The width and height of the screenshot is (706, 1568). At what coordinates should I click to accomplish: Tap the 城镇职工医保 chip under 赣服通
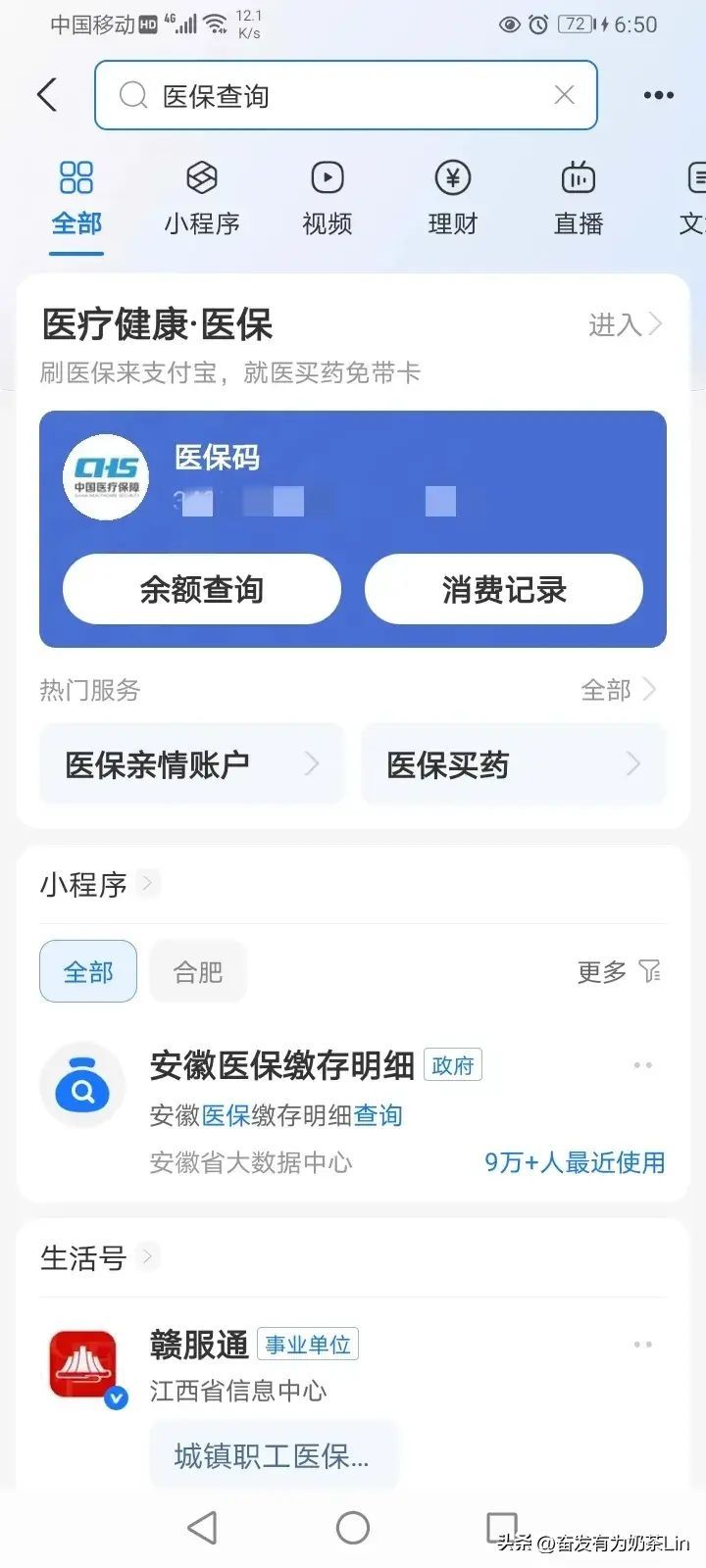point(273,1456)
